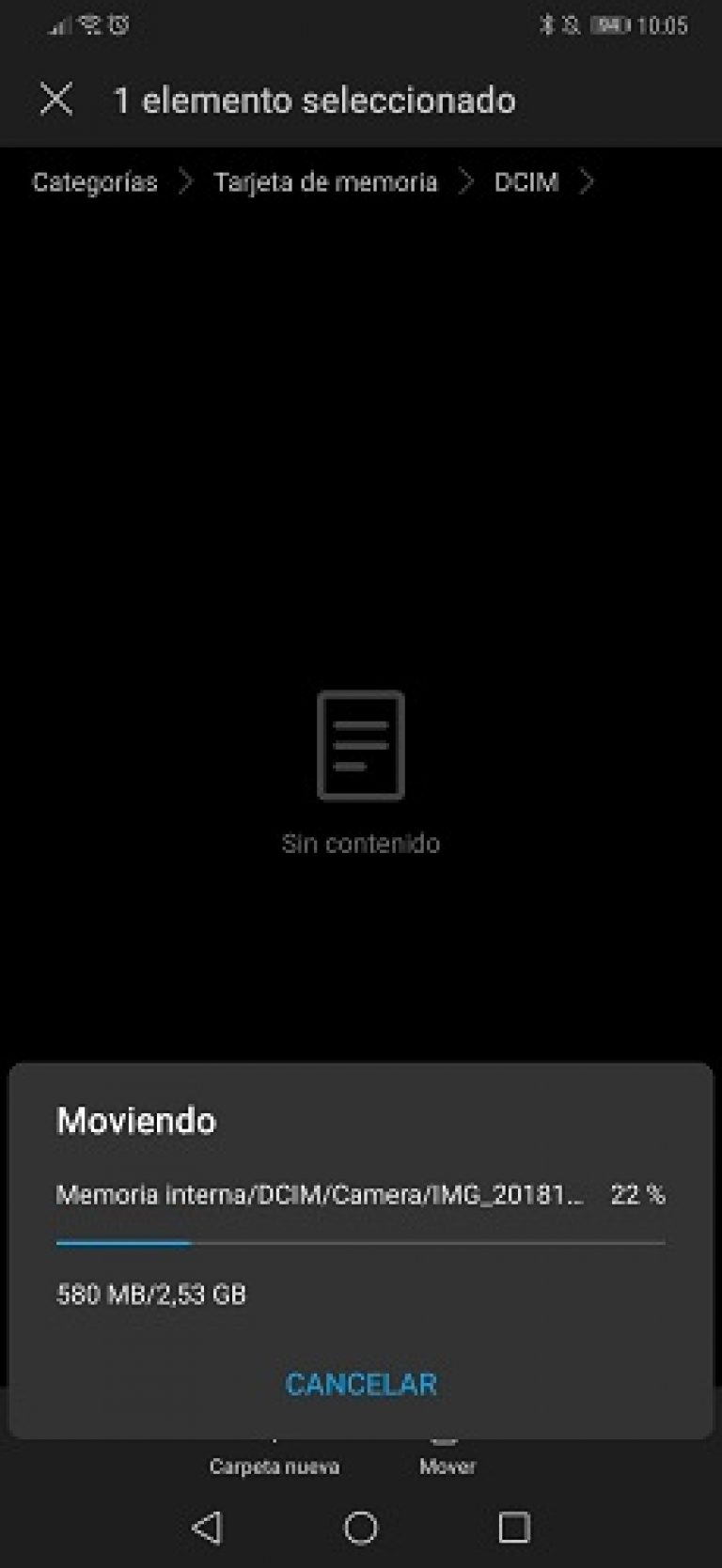722x1568 pixels.
Task: Close the selection with the X icon
Action: pos(58,101)
